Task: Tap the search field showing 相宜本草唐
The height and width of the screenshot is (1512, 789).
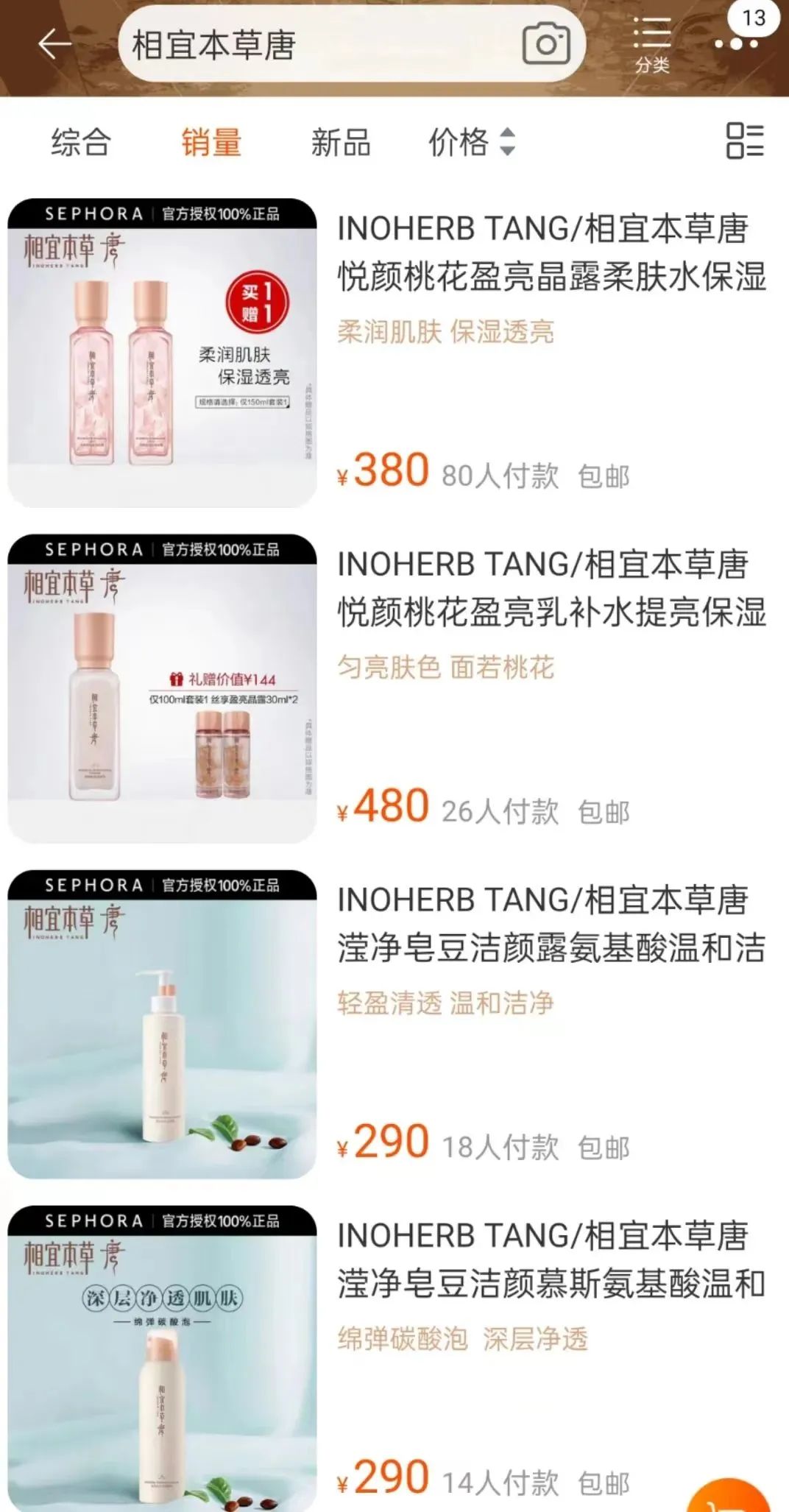Action: [x=316, y=44]
